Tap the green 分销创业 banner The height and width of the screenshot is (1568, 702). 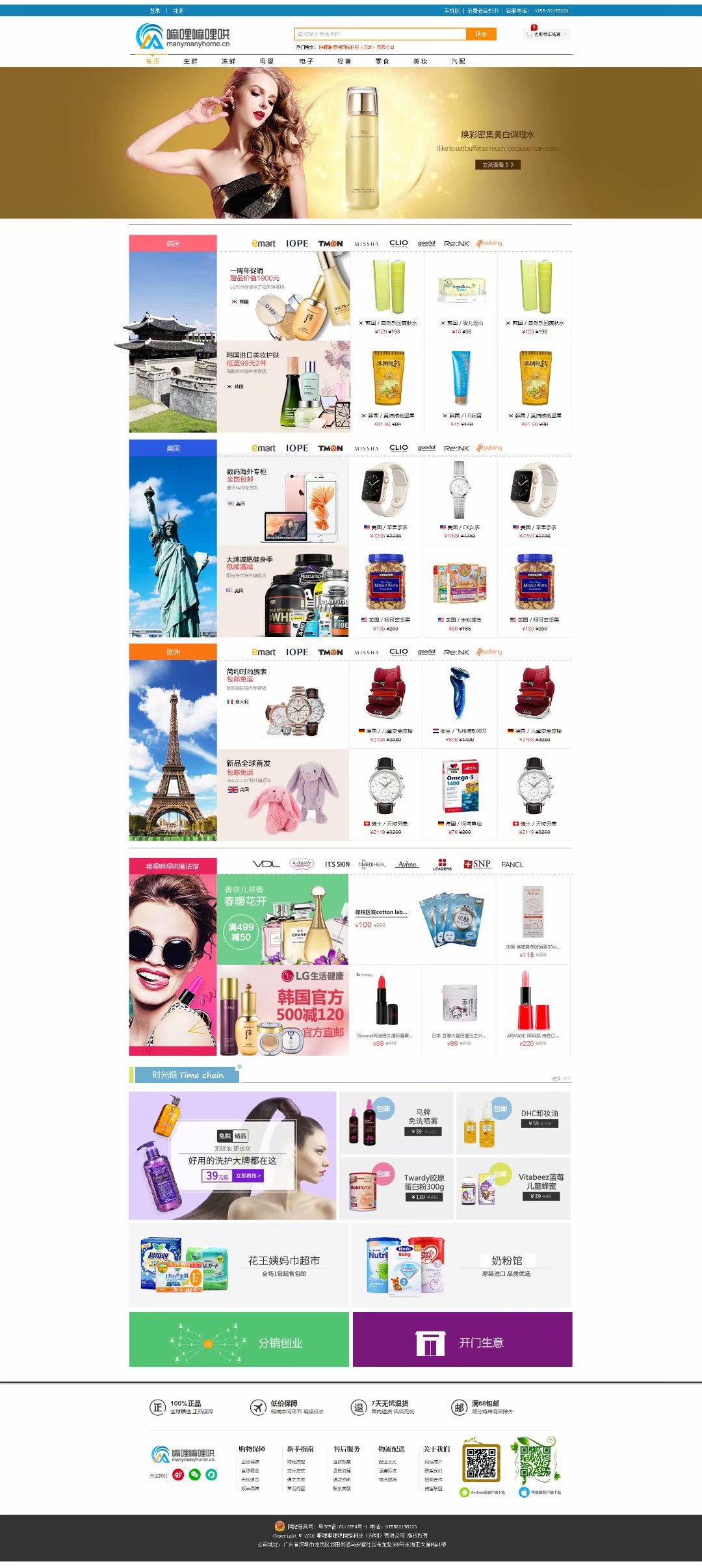pos(239,1339)
